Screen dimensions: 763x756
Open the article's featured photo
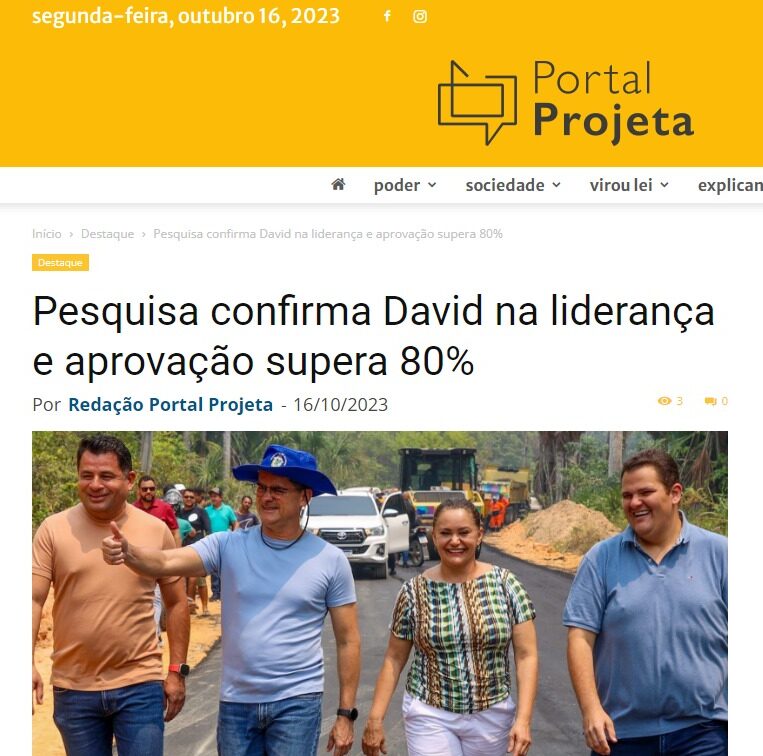[x=380, y=592]
